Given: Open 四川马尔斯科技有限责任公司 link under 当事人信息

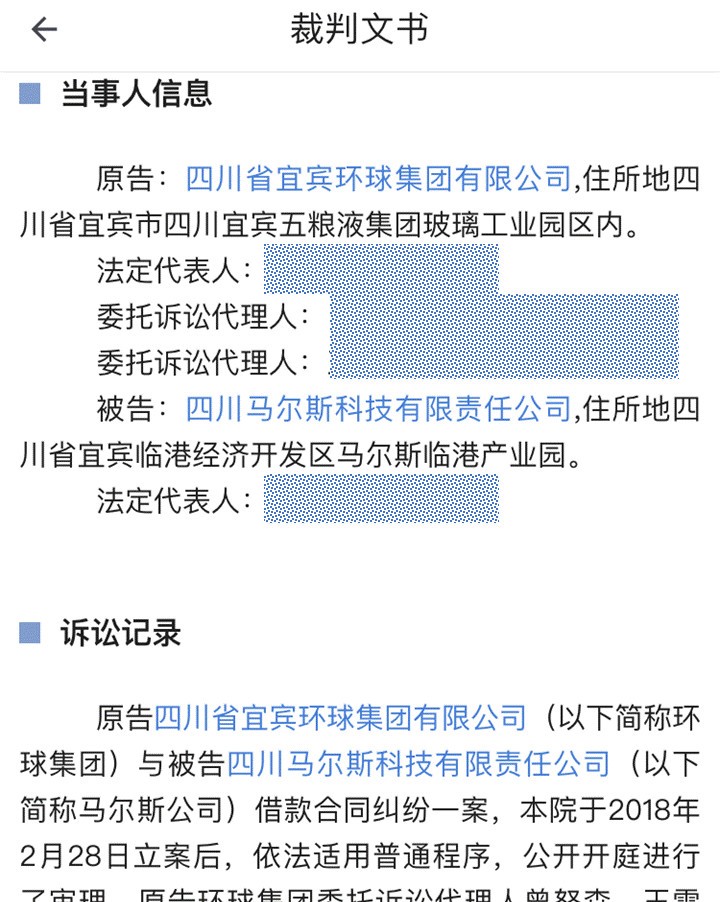Looking at the screenshot, I should 378,410.
